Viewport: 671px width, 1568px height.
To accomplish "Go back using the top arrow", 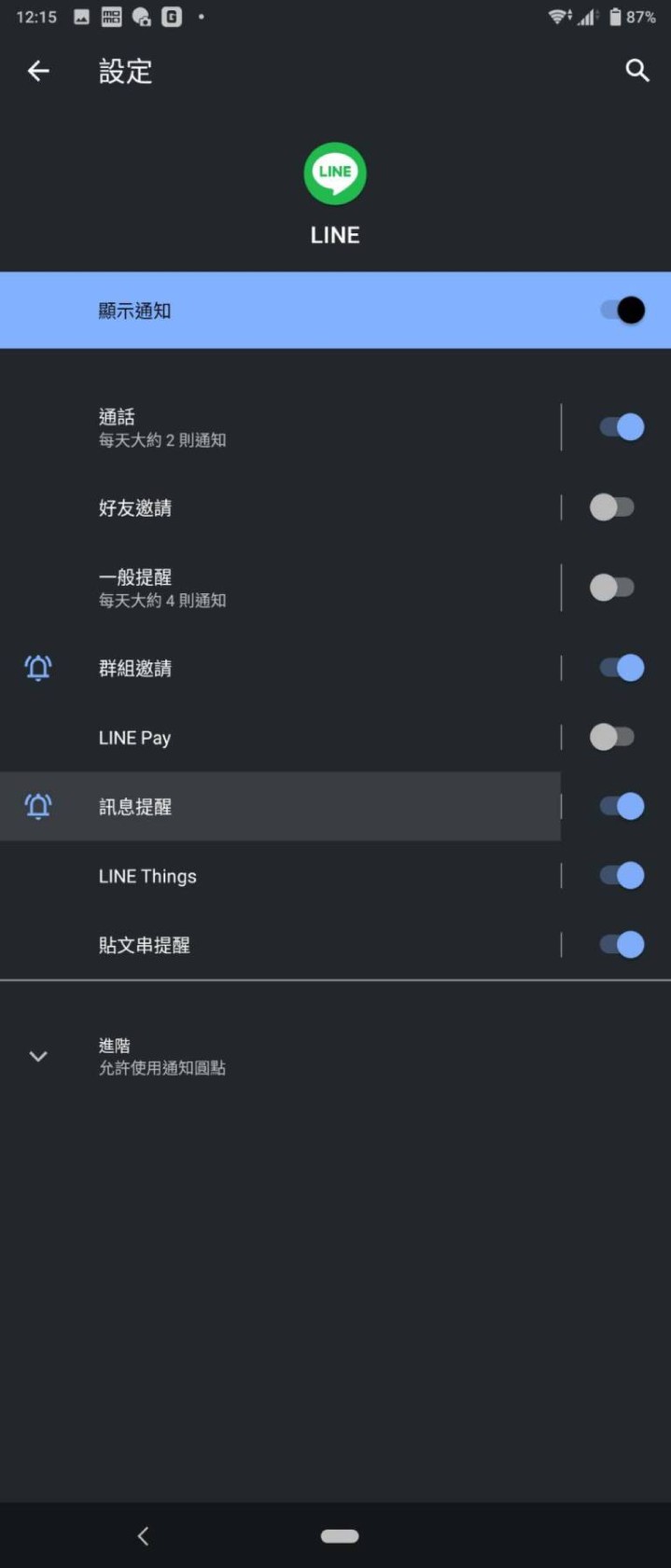I will coord(38,71).
